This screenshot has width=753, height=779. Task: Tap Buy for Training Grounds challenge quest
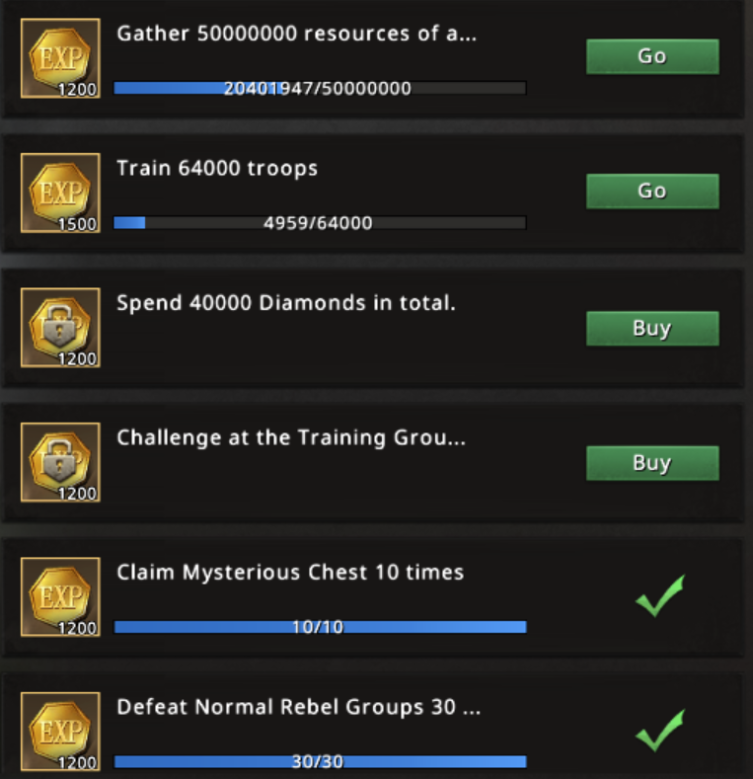652,463
